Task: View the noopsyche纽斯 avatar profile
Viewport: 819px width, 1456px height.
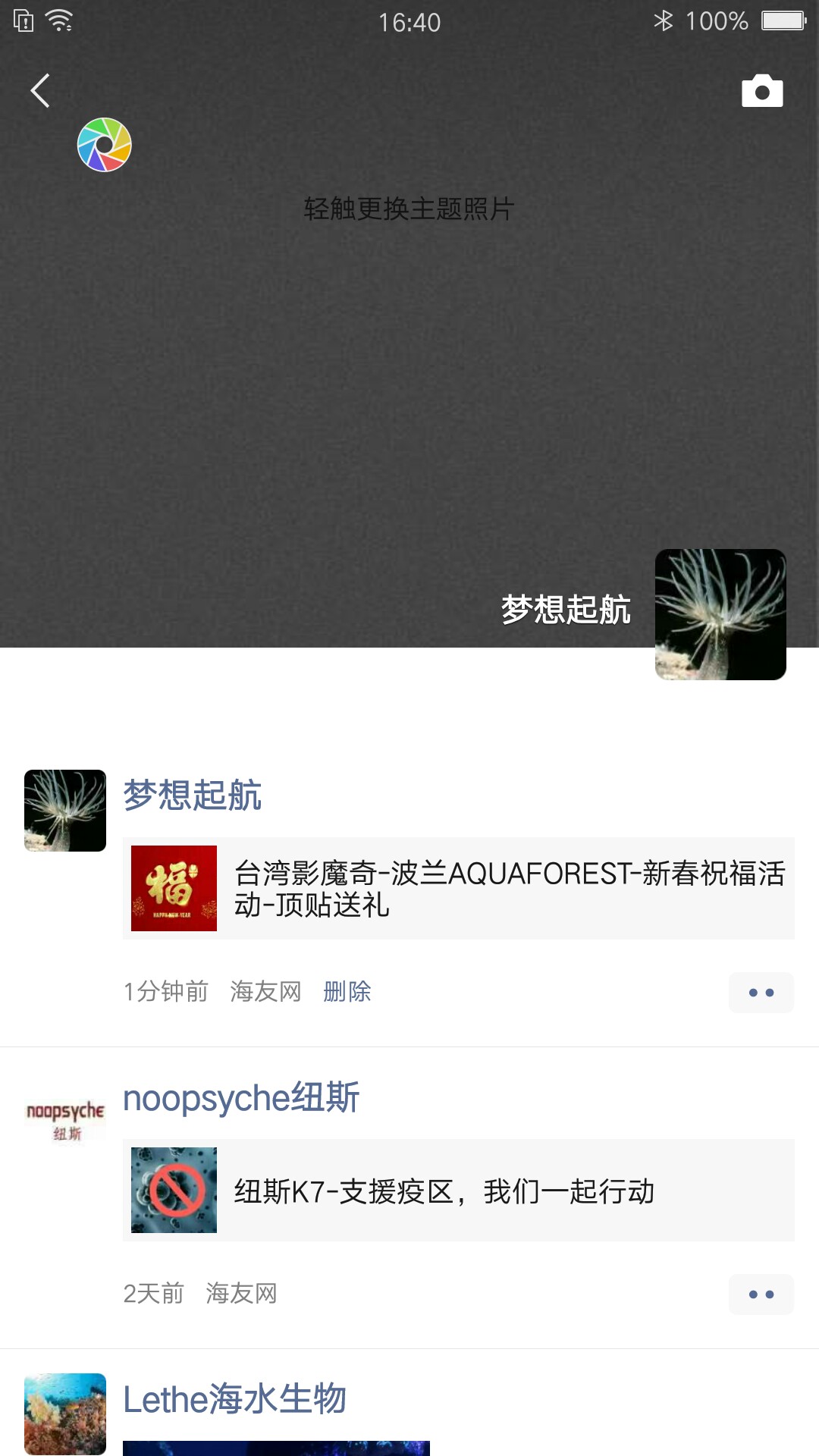Action: 65,1112
